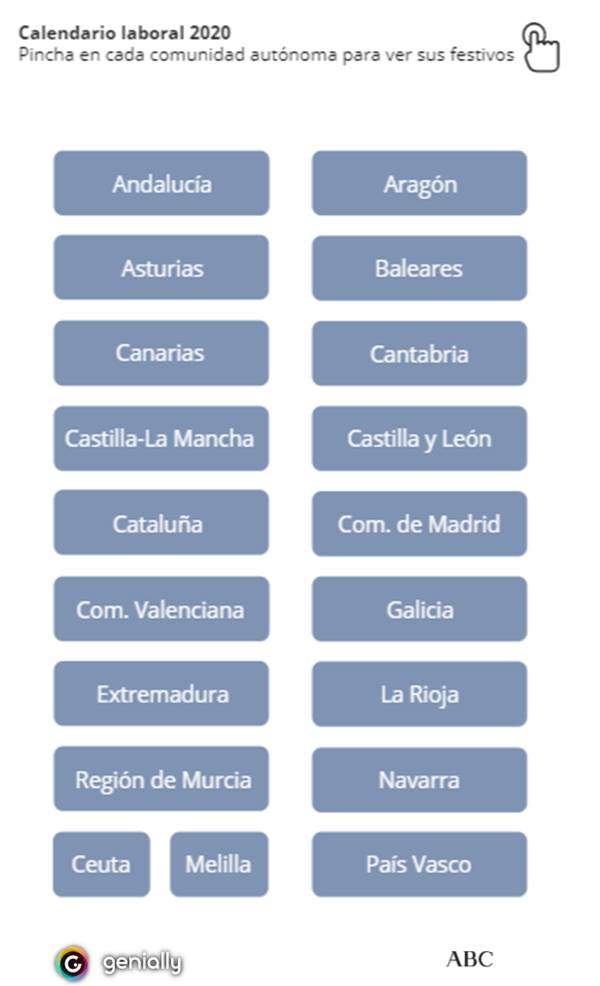
Task: Tap the Com. Valenciana button
Action: (x=161, y=609)
